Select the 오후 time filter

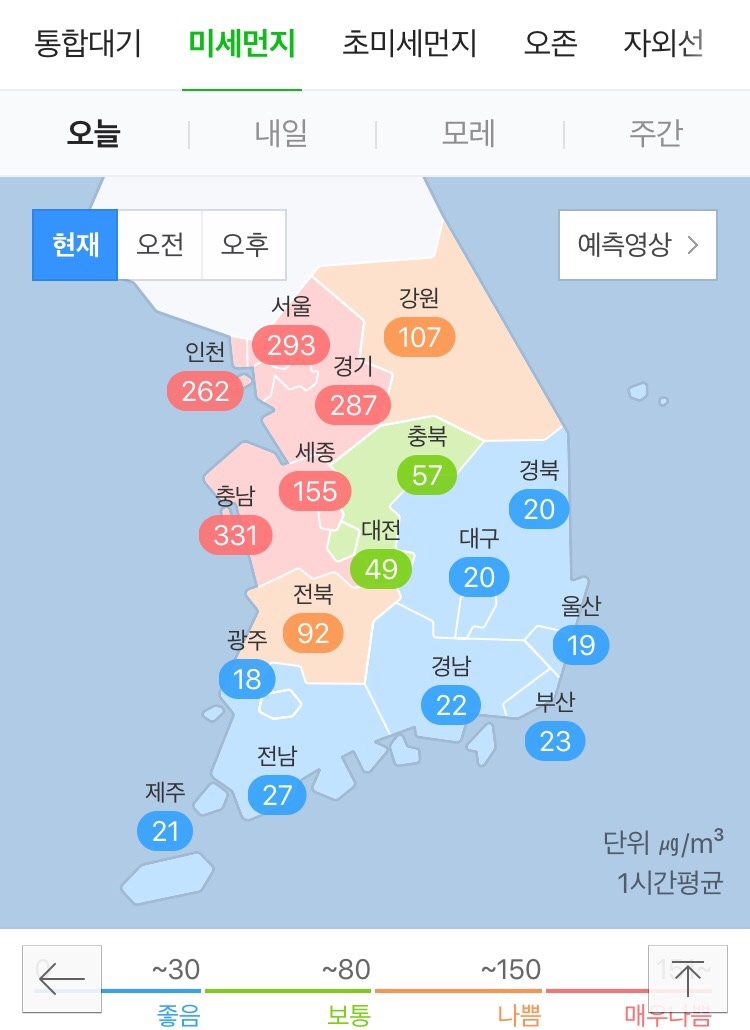pos(244,245)
